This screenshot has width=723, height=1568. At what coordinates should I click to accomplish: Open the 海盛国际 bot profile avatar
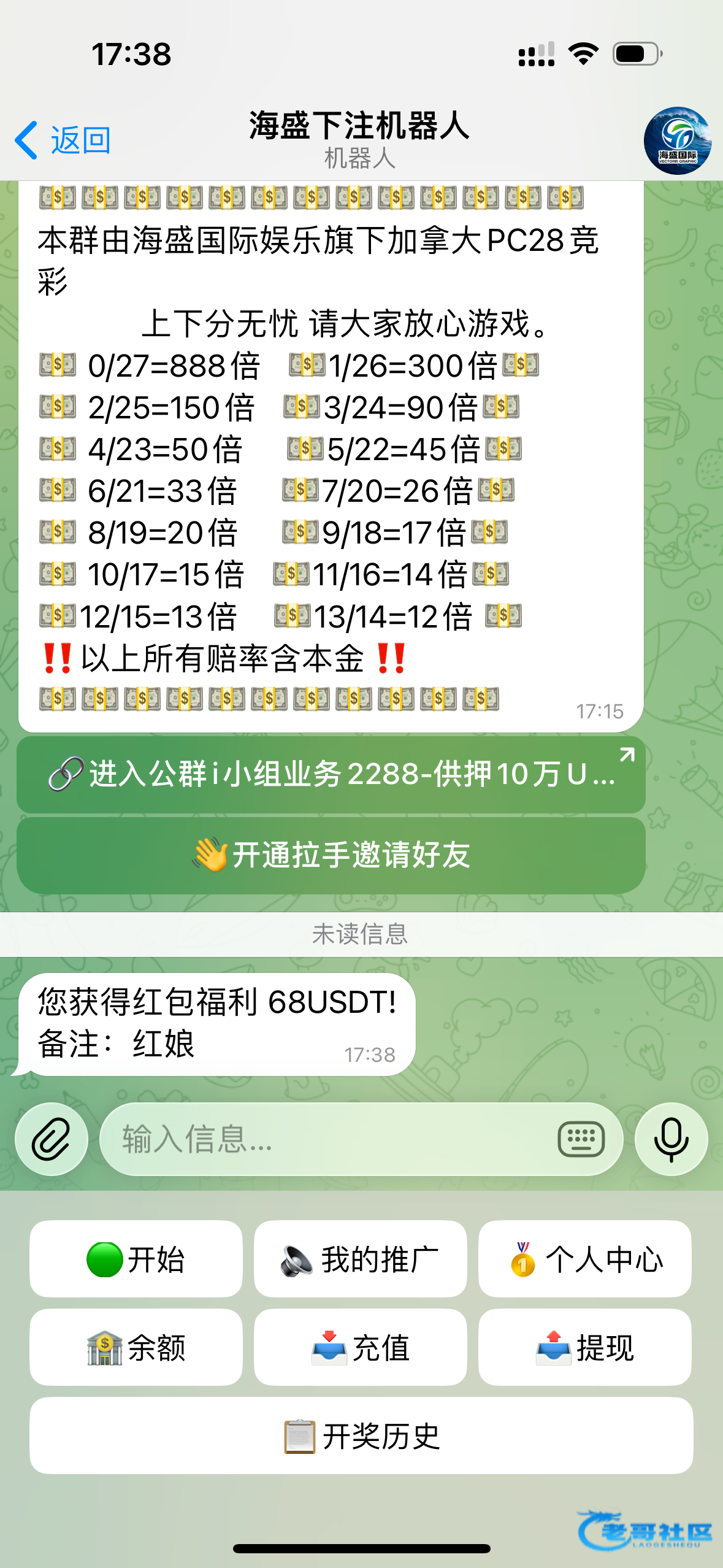pyautogui.click(x=677, y=141)
